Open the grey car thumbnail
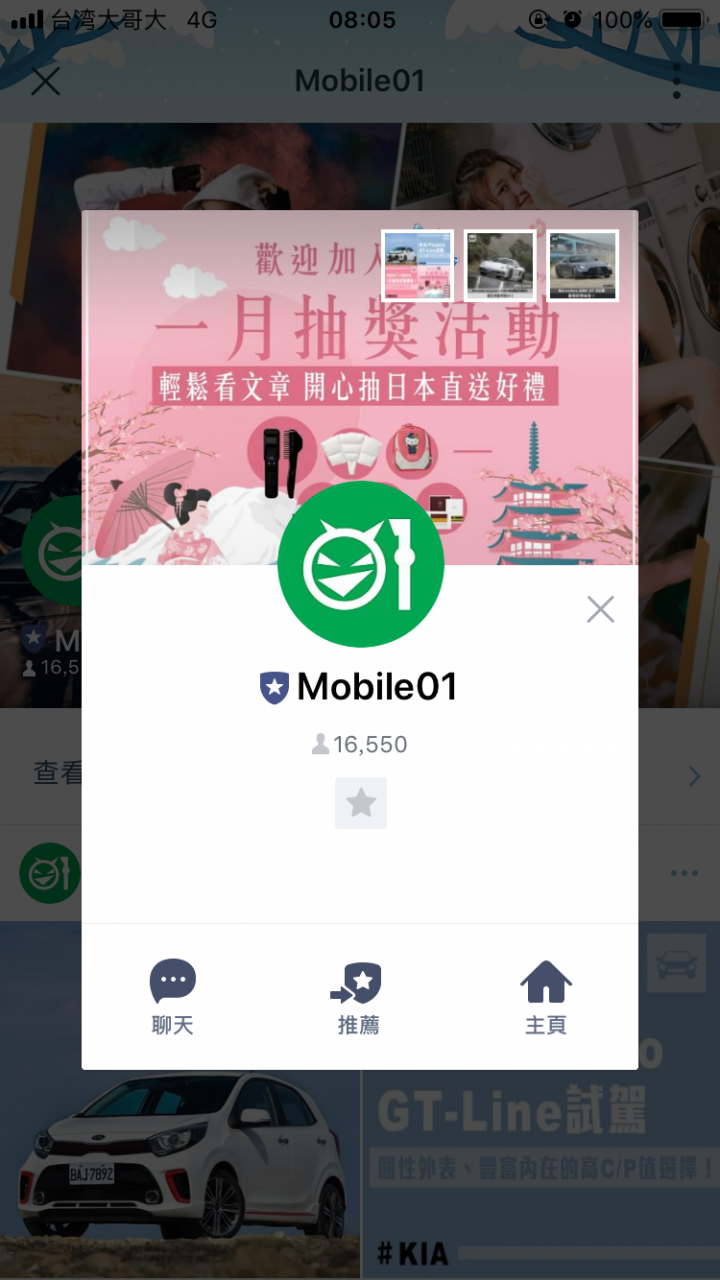Screen dimensions: 720x1280 (x=583, y=265)
